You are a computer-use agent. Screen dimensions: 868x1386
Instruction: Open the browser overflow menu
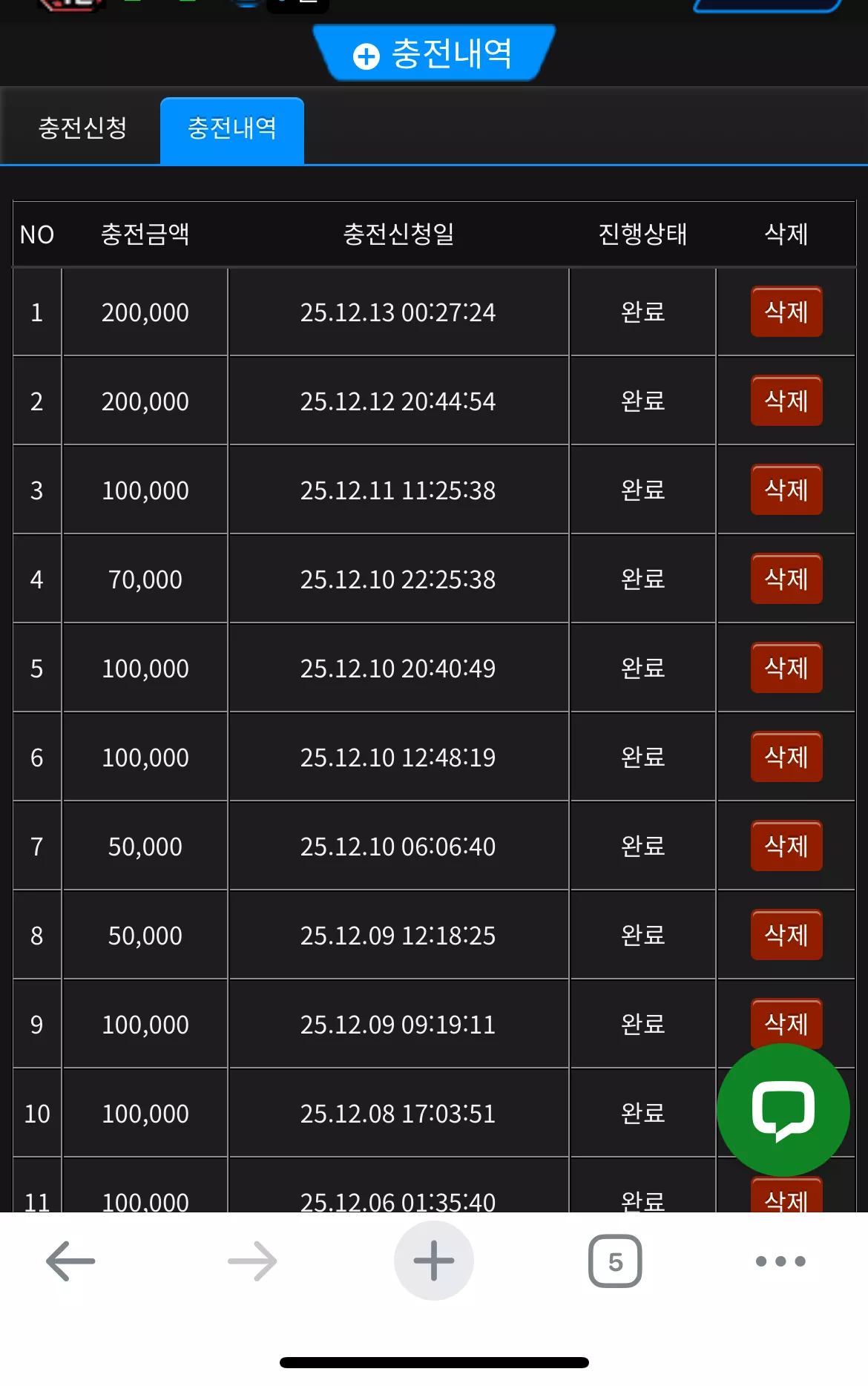pos(780,1261)
